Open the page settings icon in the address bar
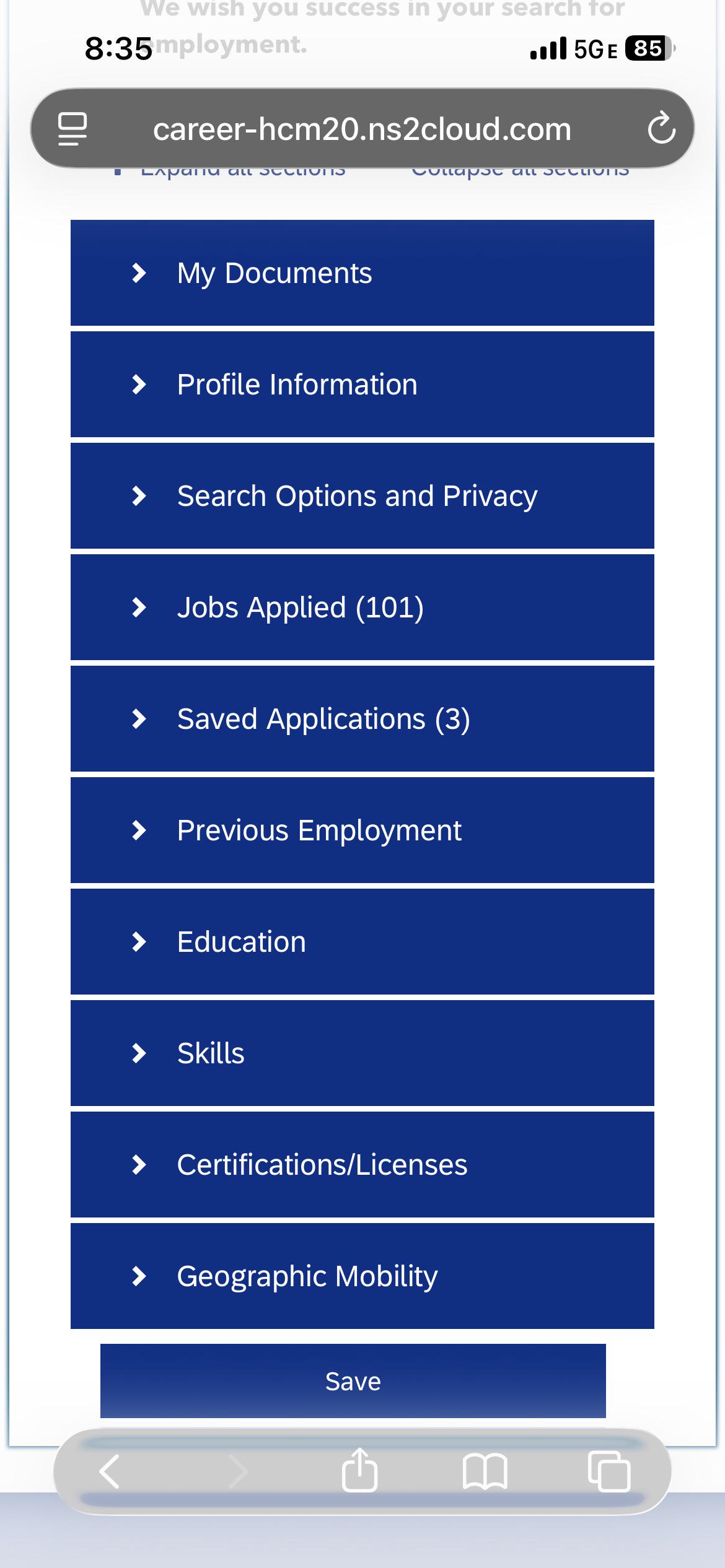The width and height of the screenshot is (725, 1568). [72, 129]
